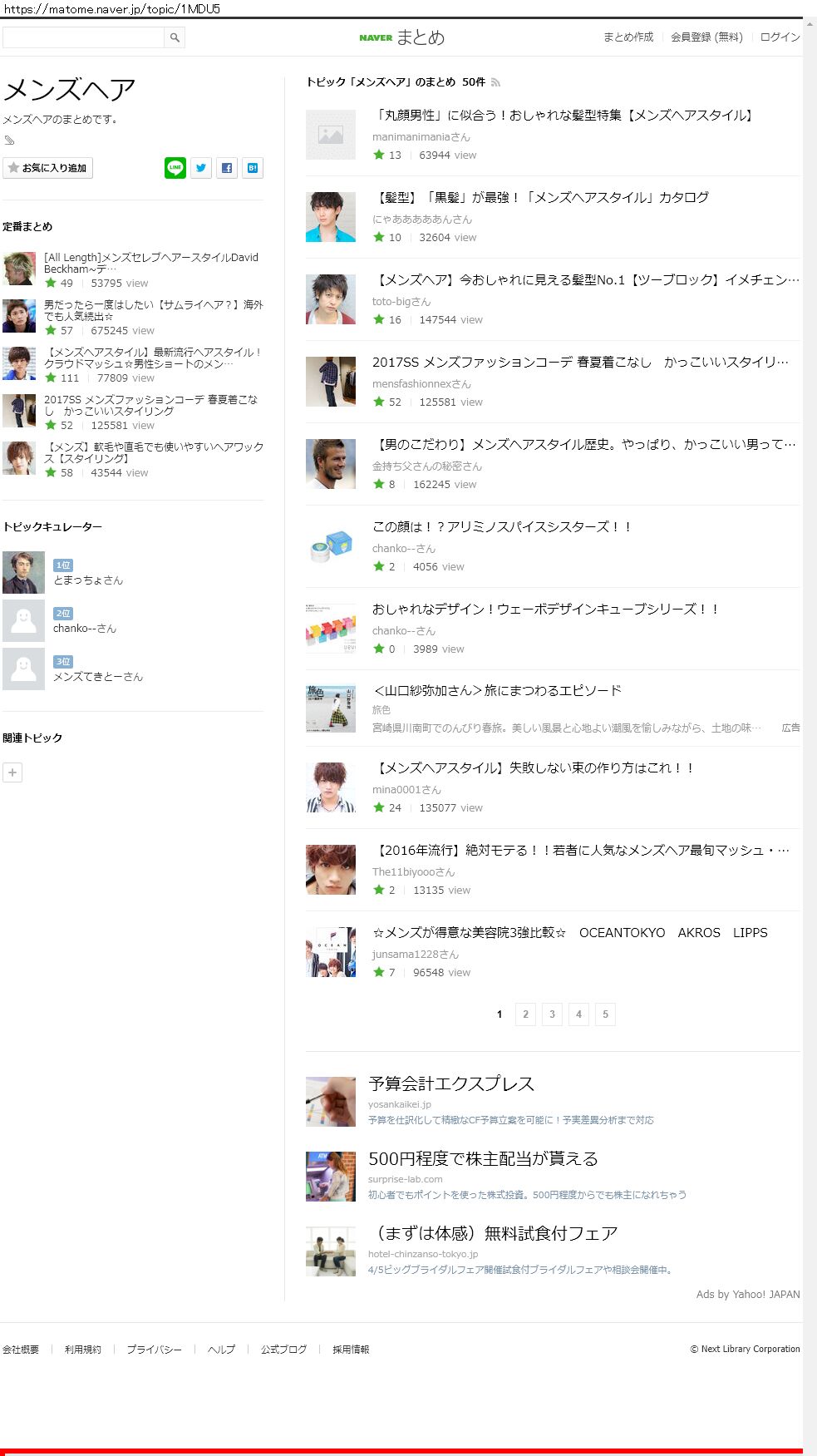View curator とまっちょさん profile

click(88, 580)
